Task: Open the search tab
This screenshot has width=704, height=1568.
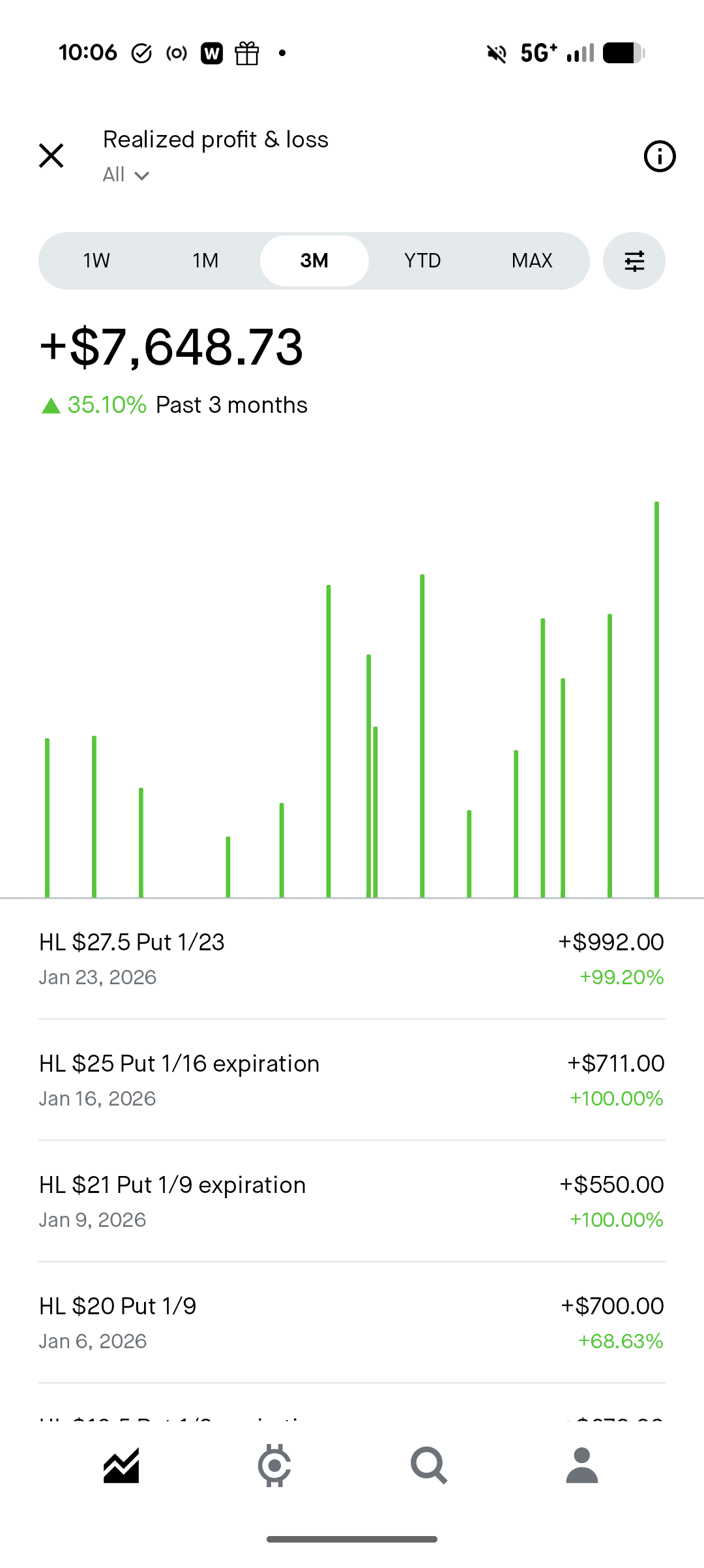Action: click(x=428, y=1466)
